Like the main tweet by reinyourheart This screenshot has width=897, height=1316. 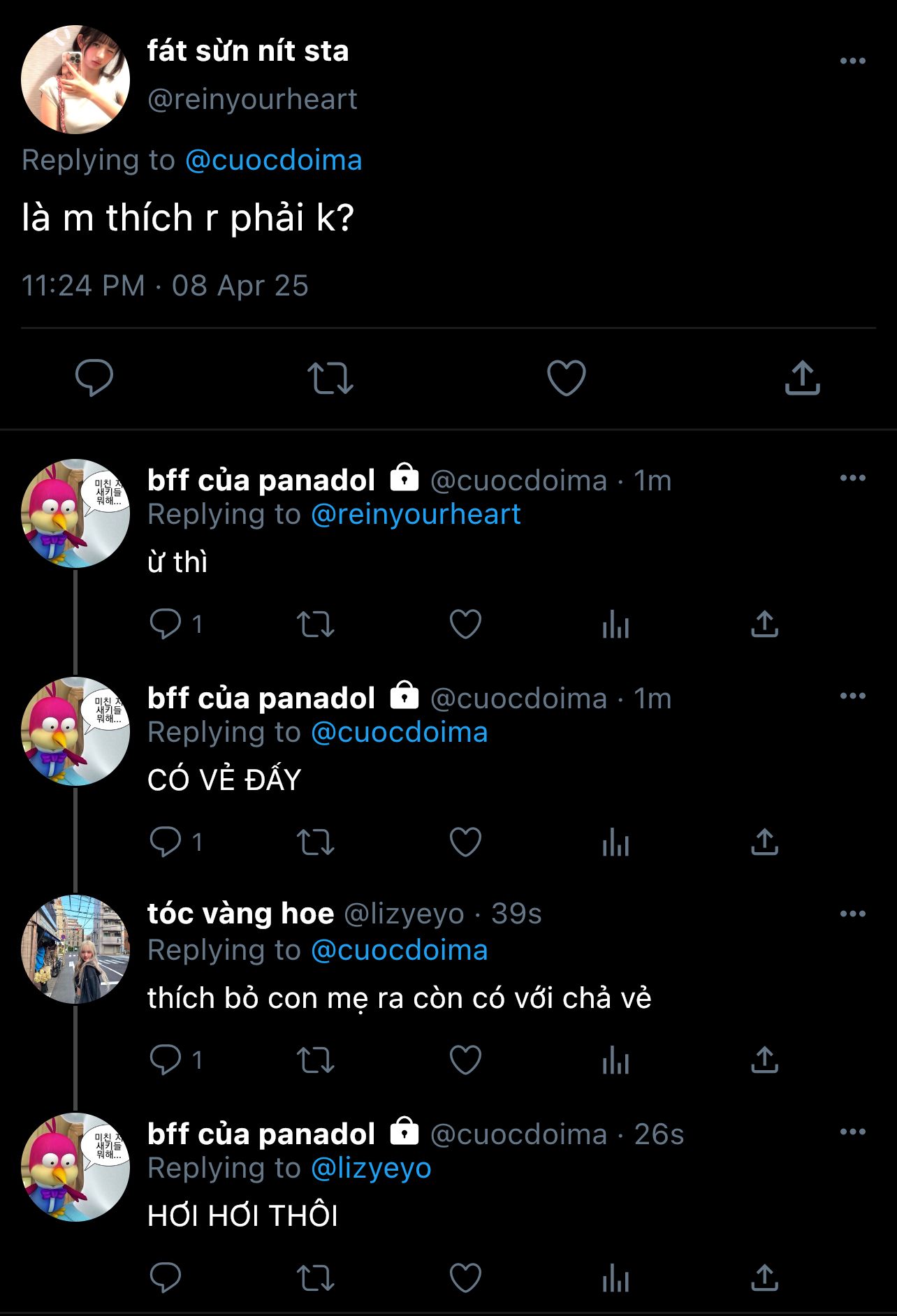(566, 378)
